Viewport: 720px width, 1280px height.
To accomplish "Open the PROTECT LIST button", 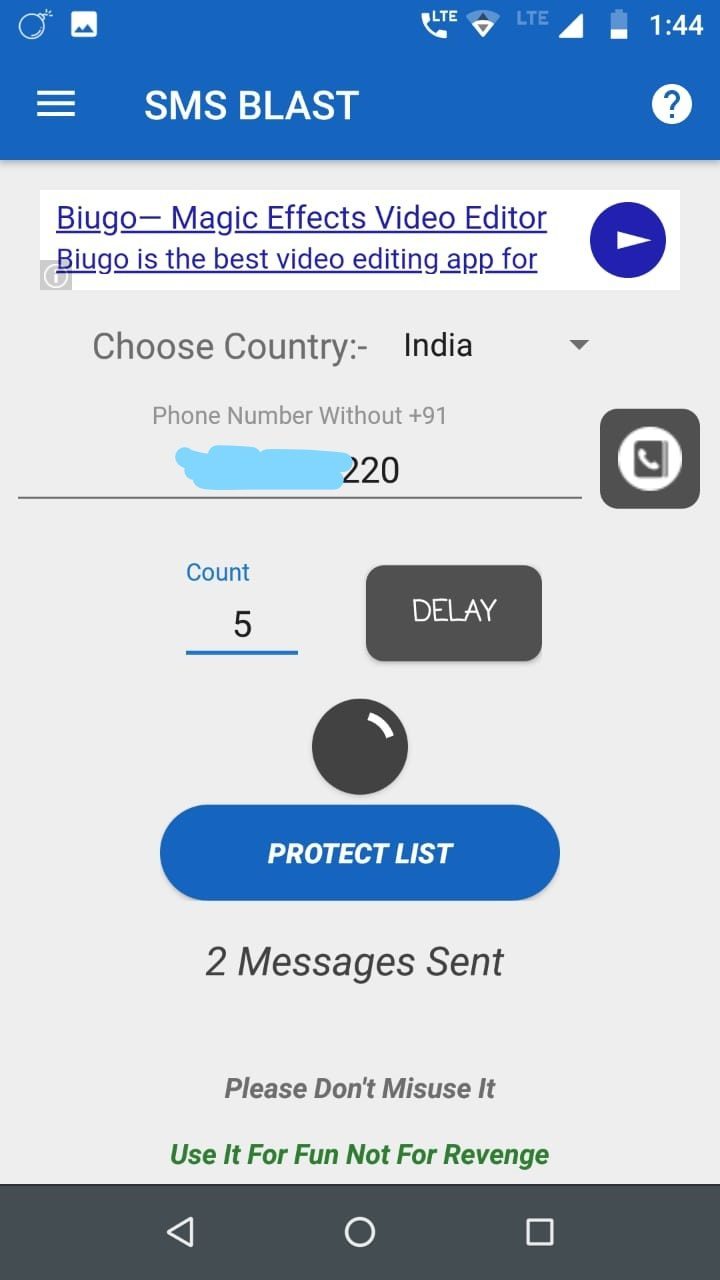I will (360, 853).
